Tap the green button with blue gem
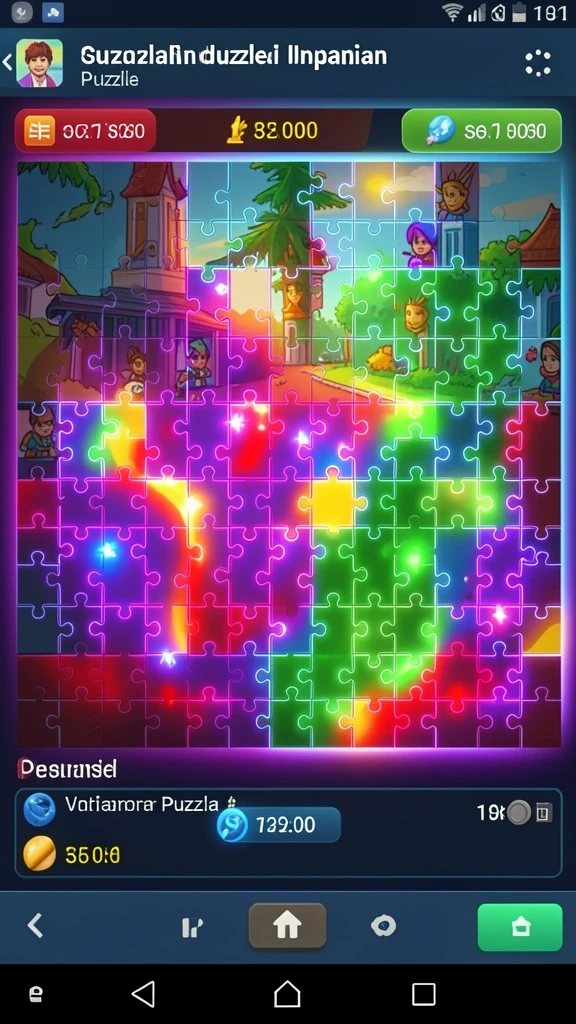Image resolution: width=576 pixels, height=1024 pixels. click(481, 131)
